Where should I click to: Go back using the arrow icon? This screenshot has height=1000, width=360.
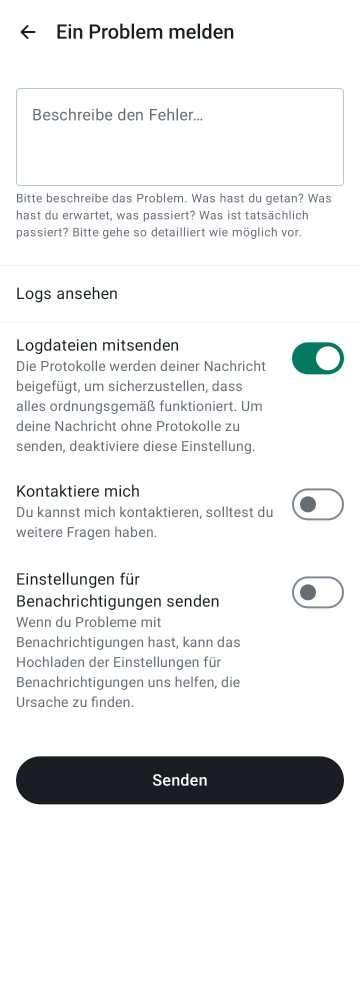[x=27, y=32]
